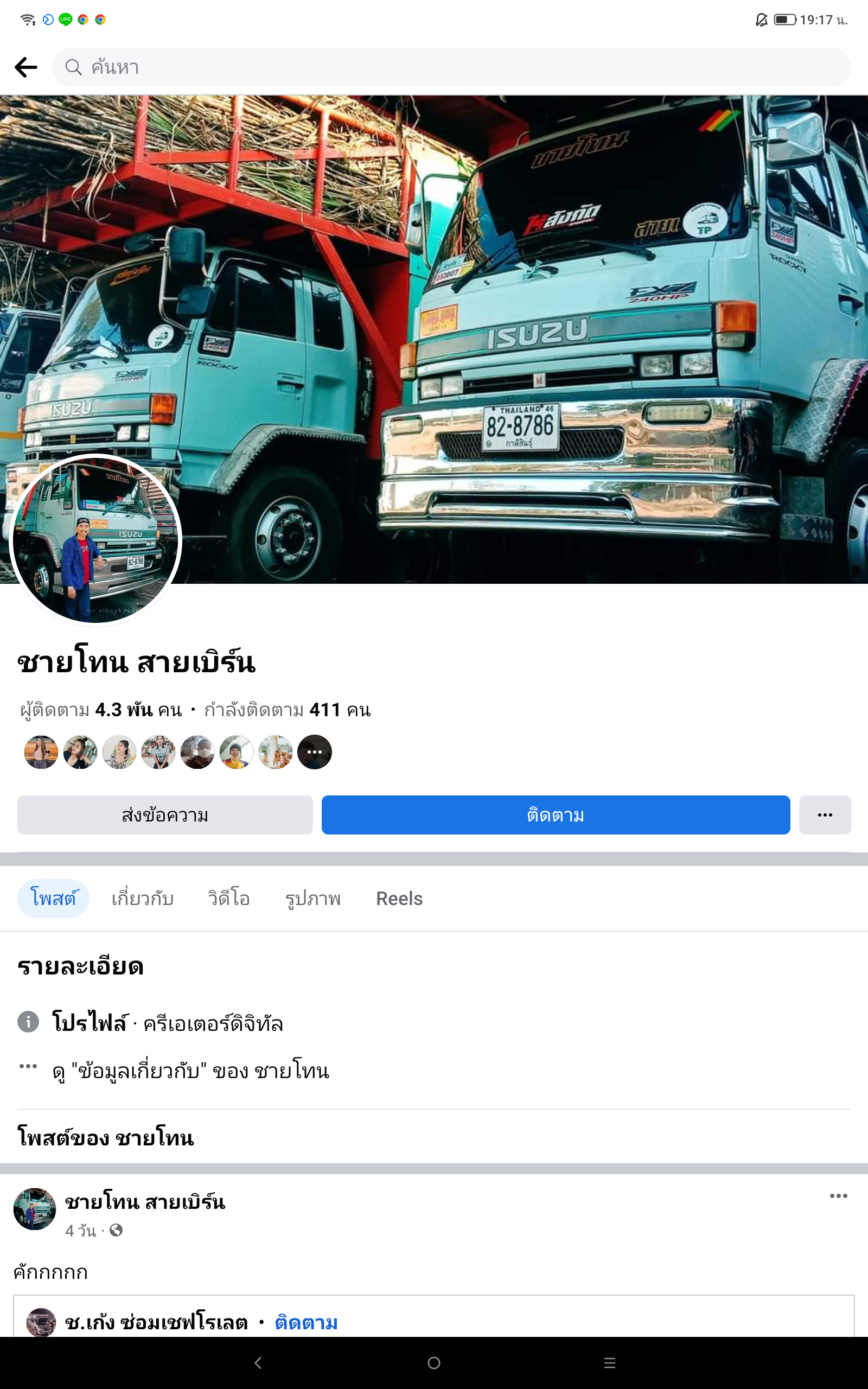
Task: Go back using the top-left arrow
Action: 26,67
